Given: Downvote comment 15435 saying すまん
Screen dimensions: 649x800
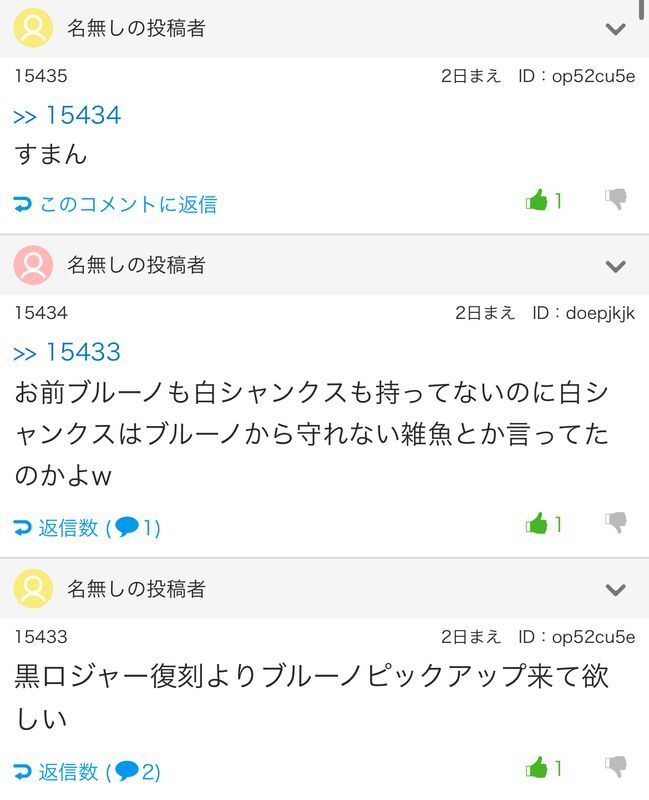Looking at the screenshot, I should (616, 200).
